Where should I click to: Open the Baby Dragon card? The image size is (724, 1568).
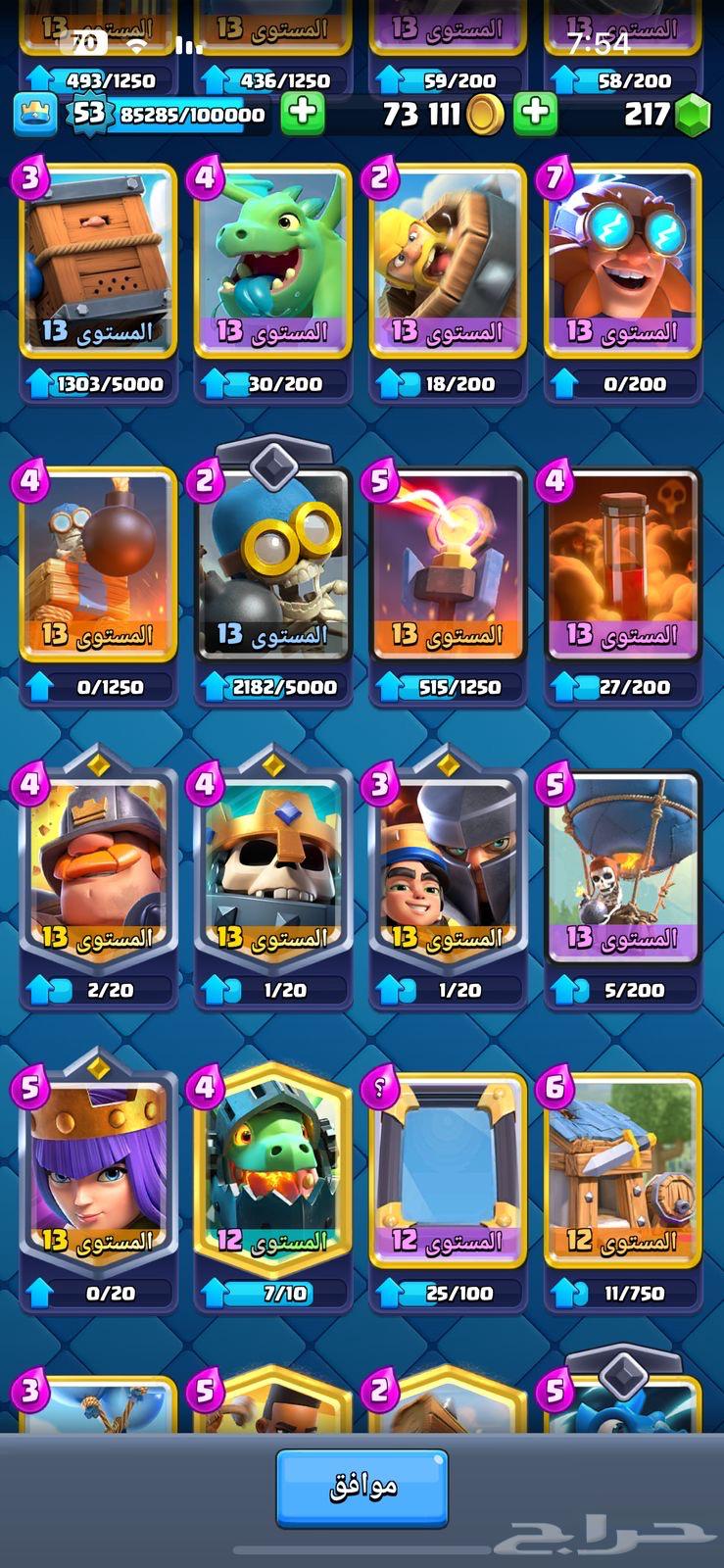[x=271, y=262]
